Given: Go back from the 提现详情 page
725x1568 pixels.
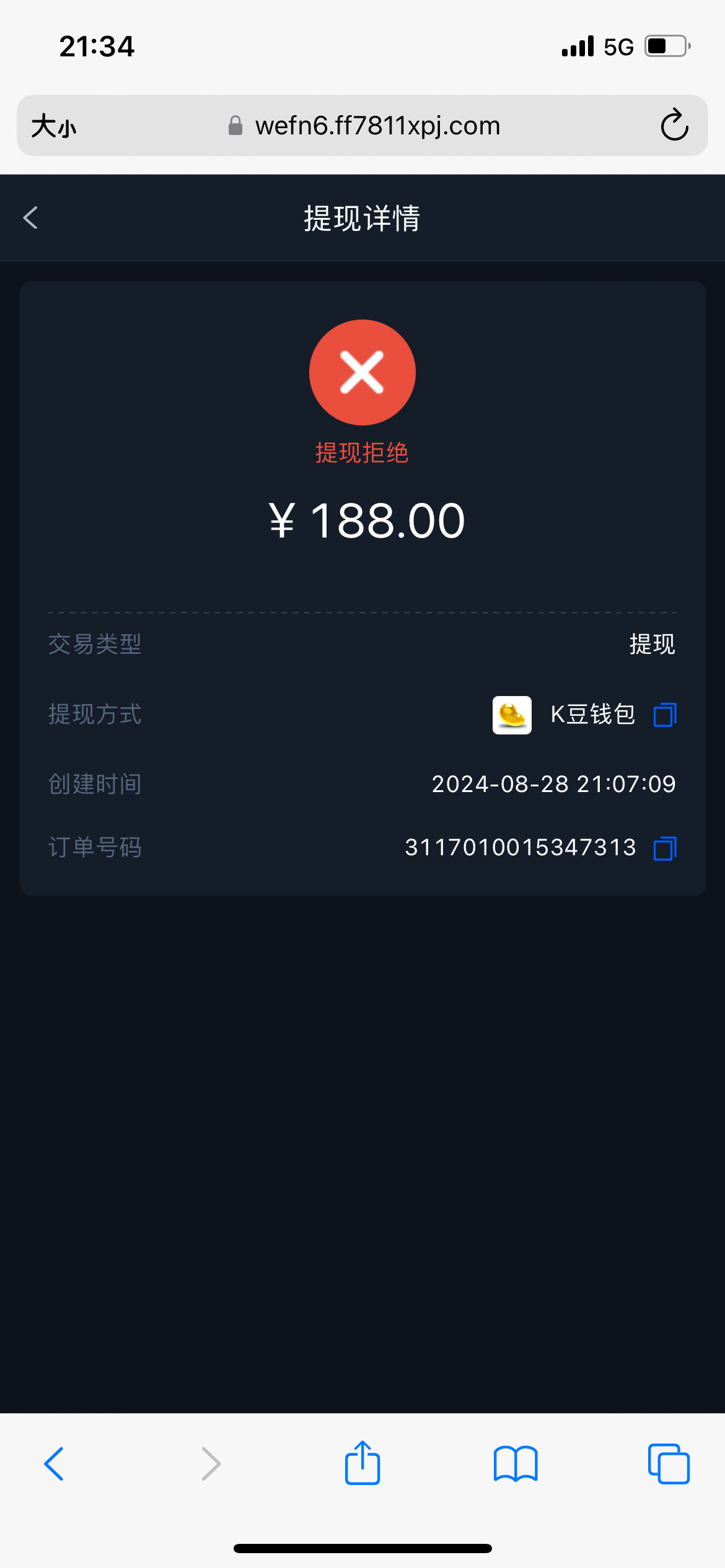Looking at the screenshot, I should [x=30, y=218].
